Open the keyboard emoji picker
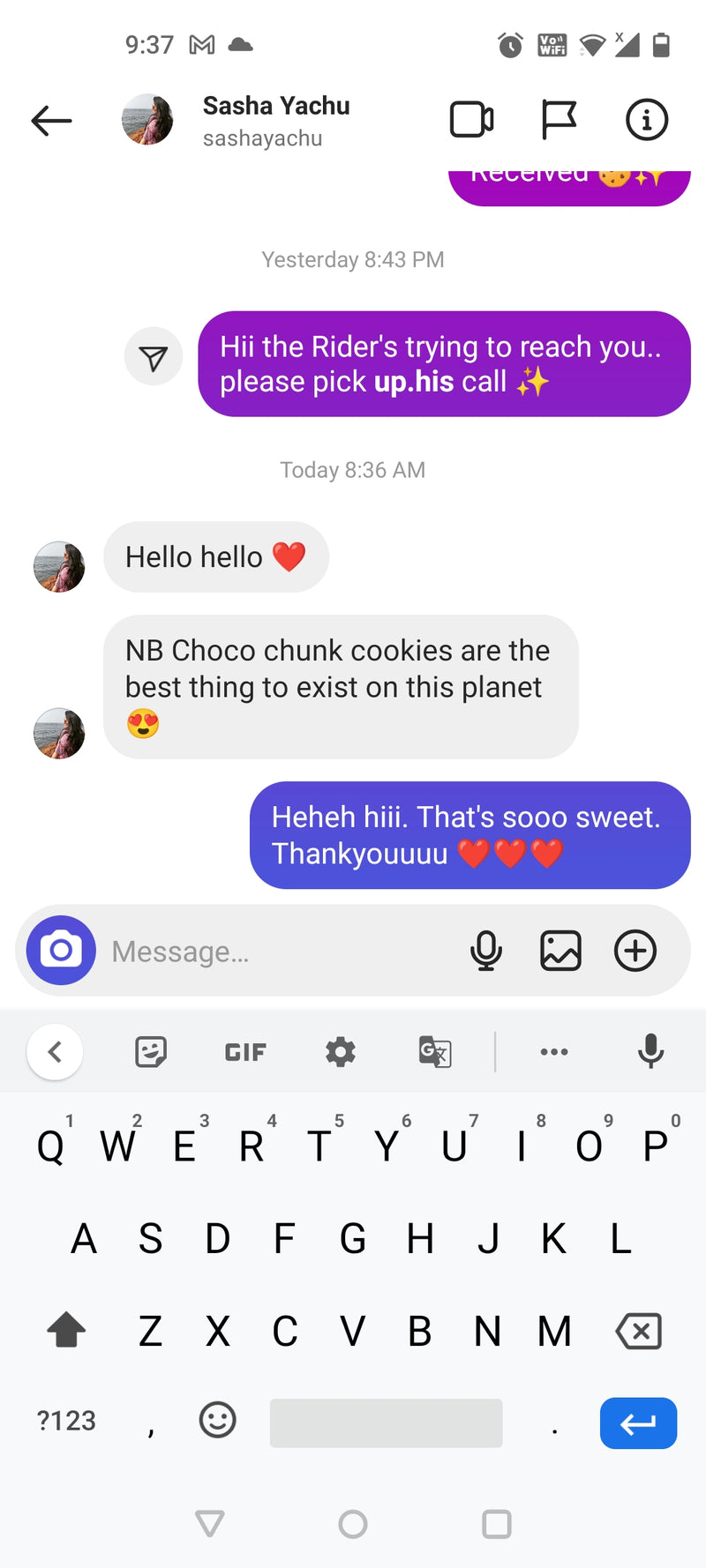 (217, 1421)
